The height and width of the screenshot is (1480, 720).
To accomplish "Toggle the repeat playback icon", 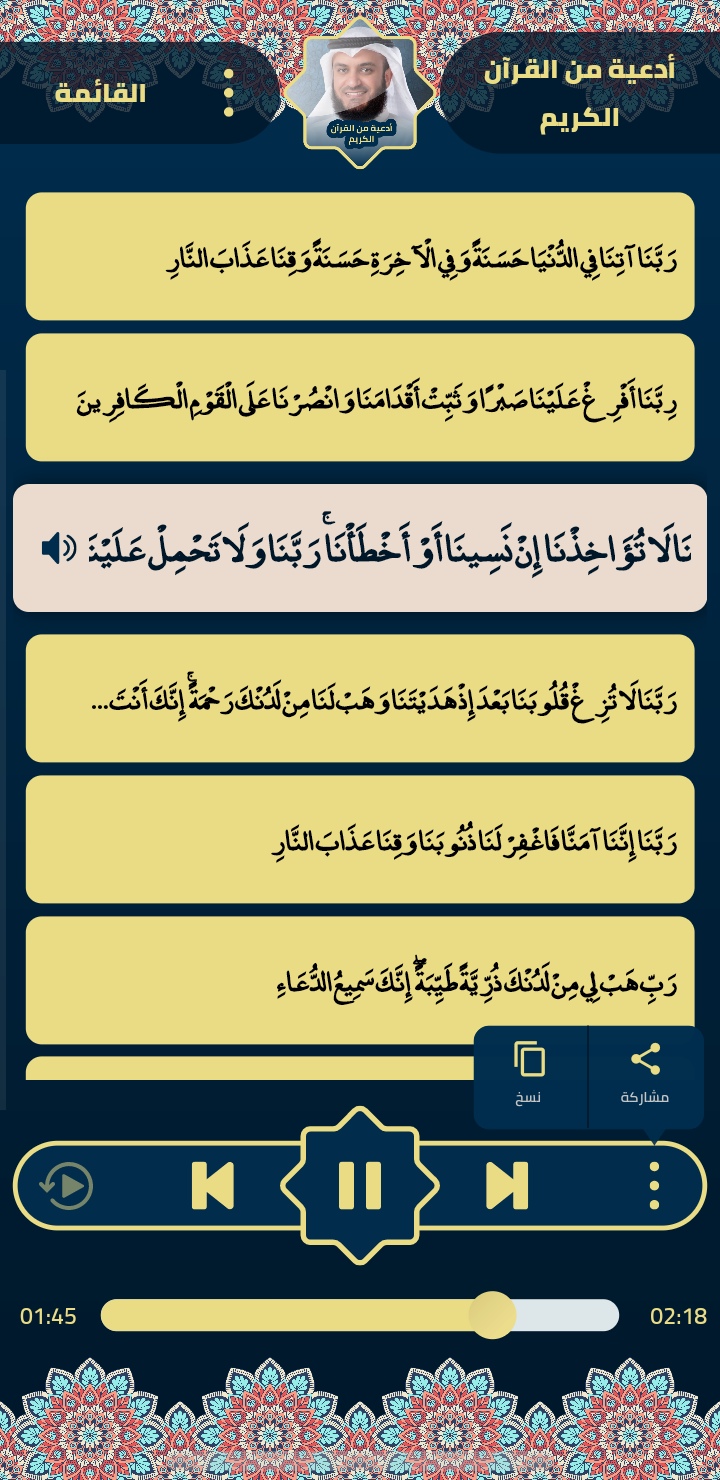I will (x=67, y=1186).
